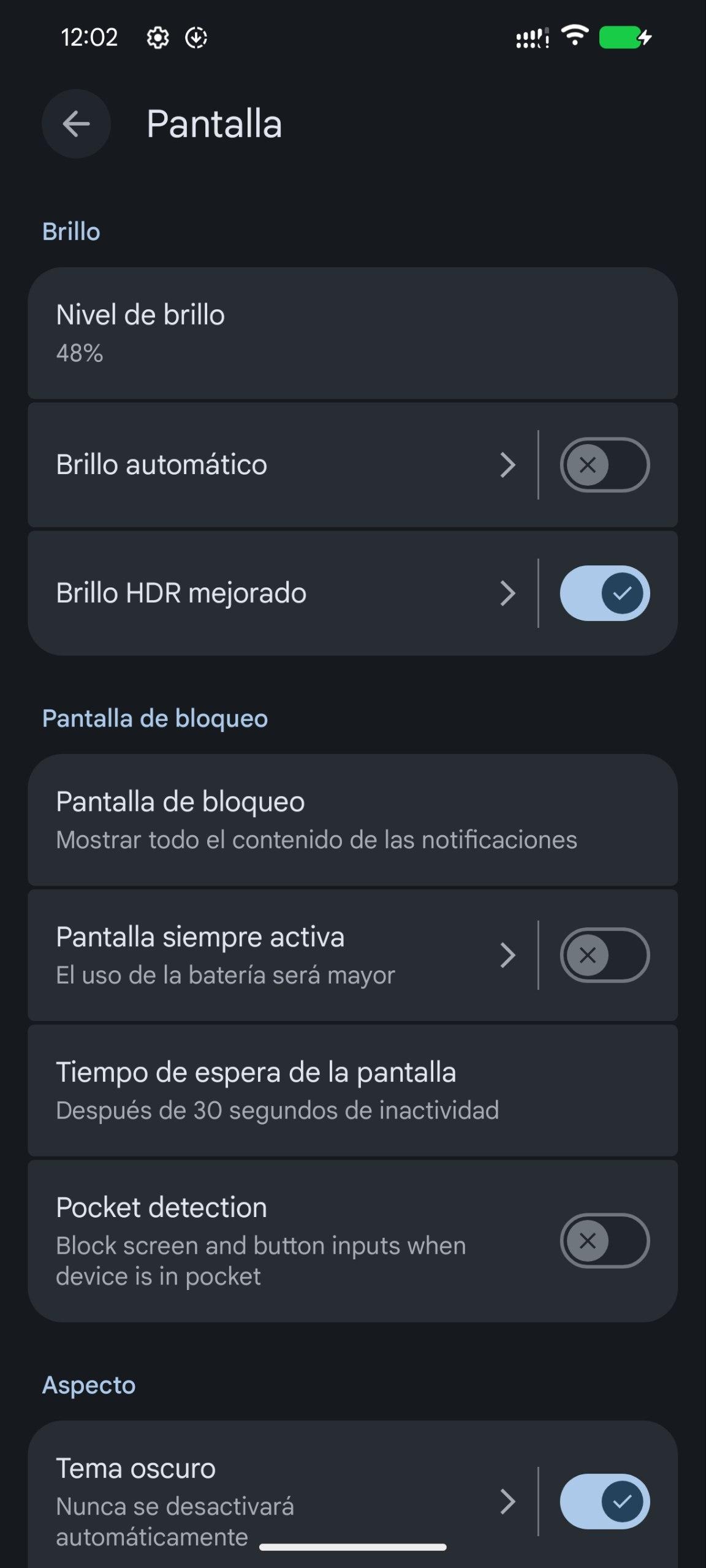Enable the Pantalla siempre activa switch
The image size is (706, 1568).
click(604, 955)
